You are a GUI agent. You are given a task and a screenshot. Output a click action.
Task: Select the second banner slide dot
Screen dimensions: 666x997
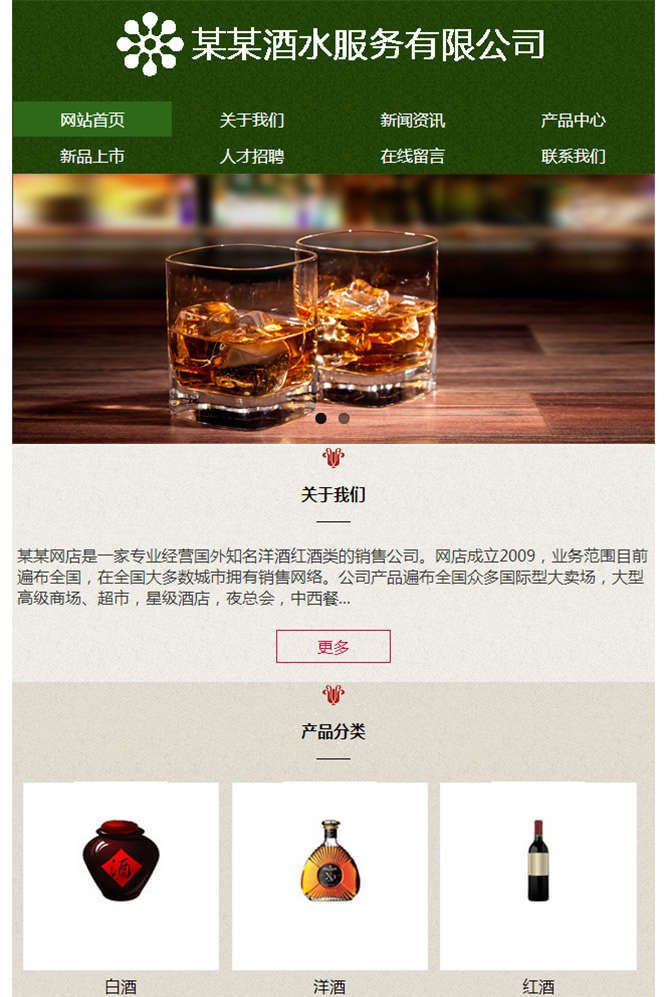pyautogui.click(x=344, y=418)
